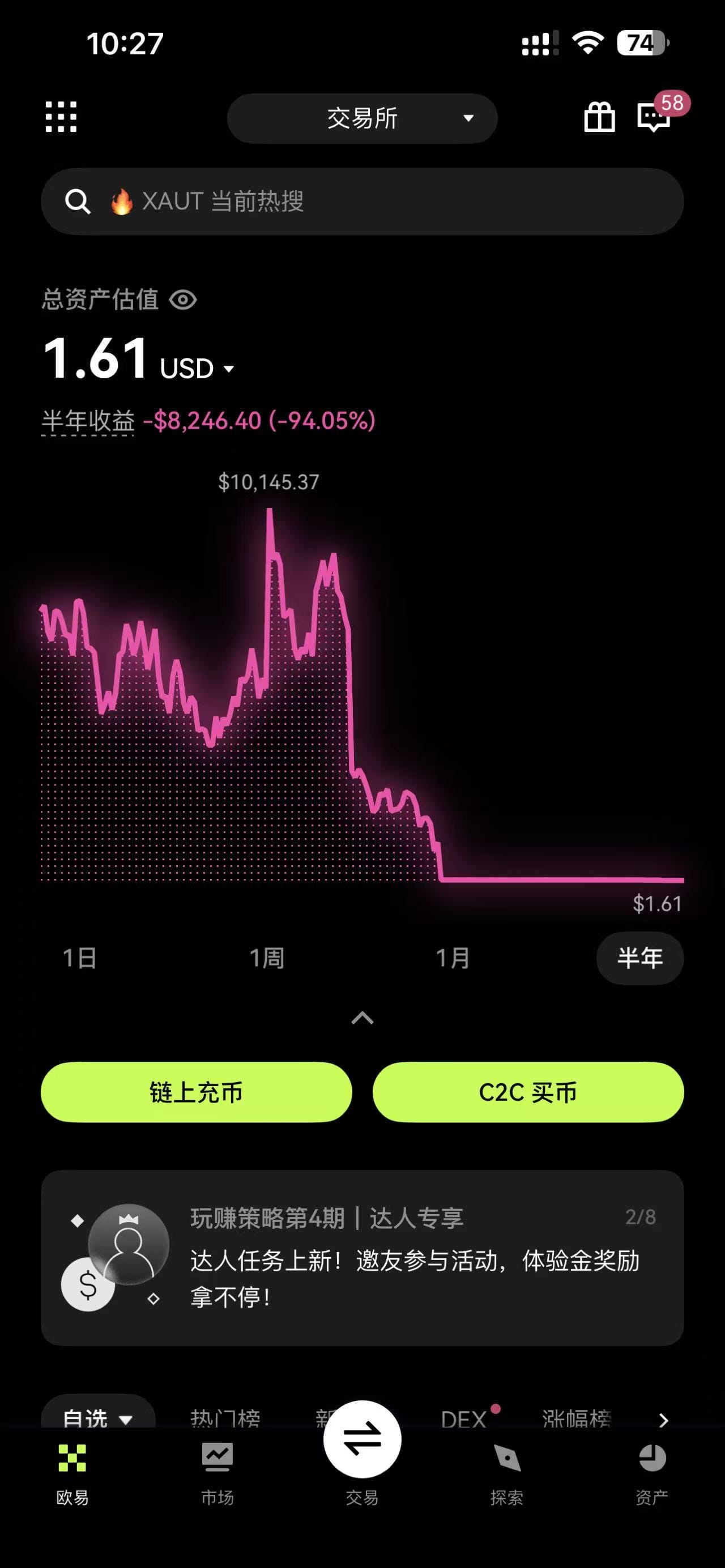Tap the XAUT 当前热搜 search box
This screenshot has width=725, height=1568.
pyautogui.click(x=362, y=202)
